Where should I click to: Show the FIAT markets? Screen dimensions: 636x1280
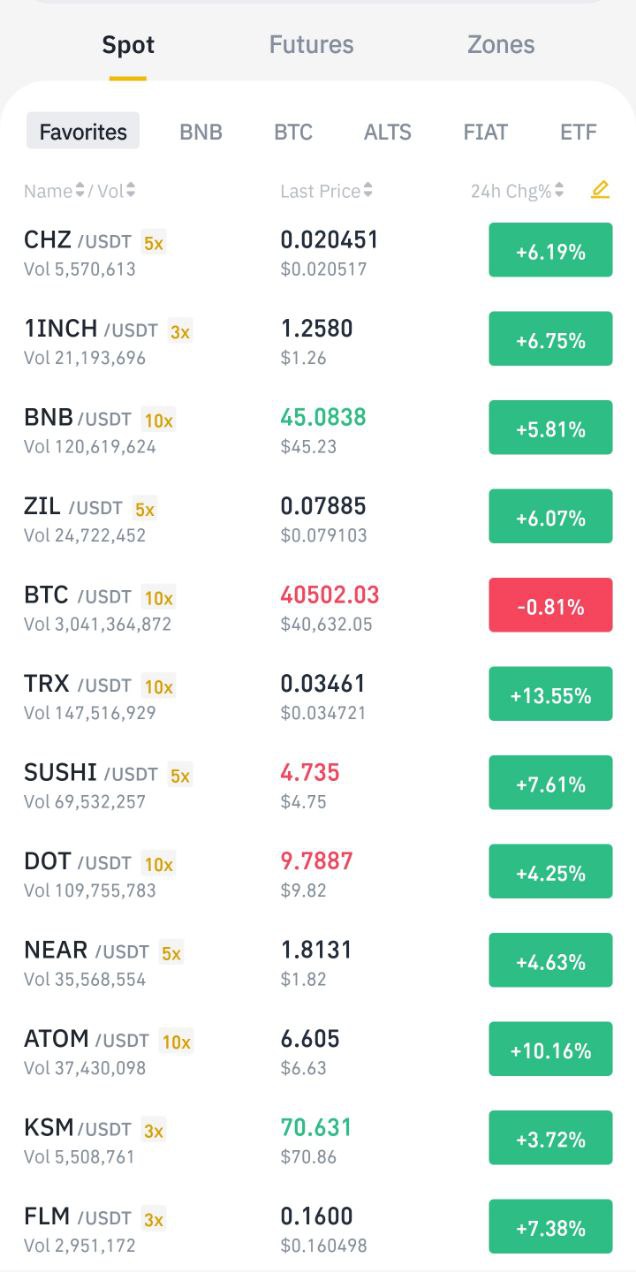point(485,132)
